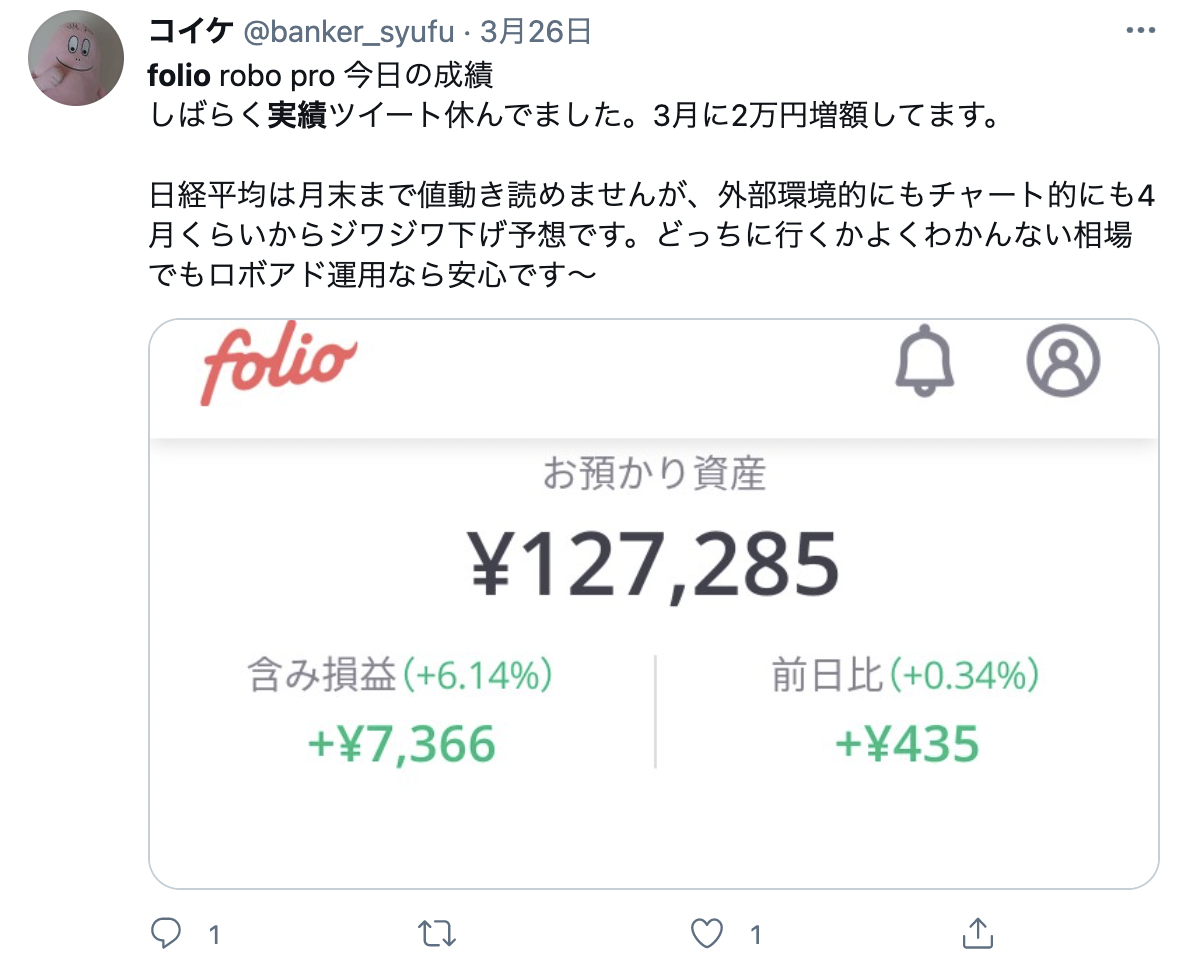1184x972 pixels.
Task: Open the tweet's overflow menu
Action: tap(1141, 31)
